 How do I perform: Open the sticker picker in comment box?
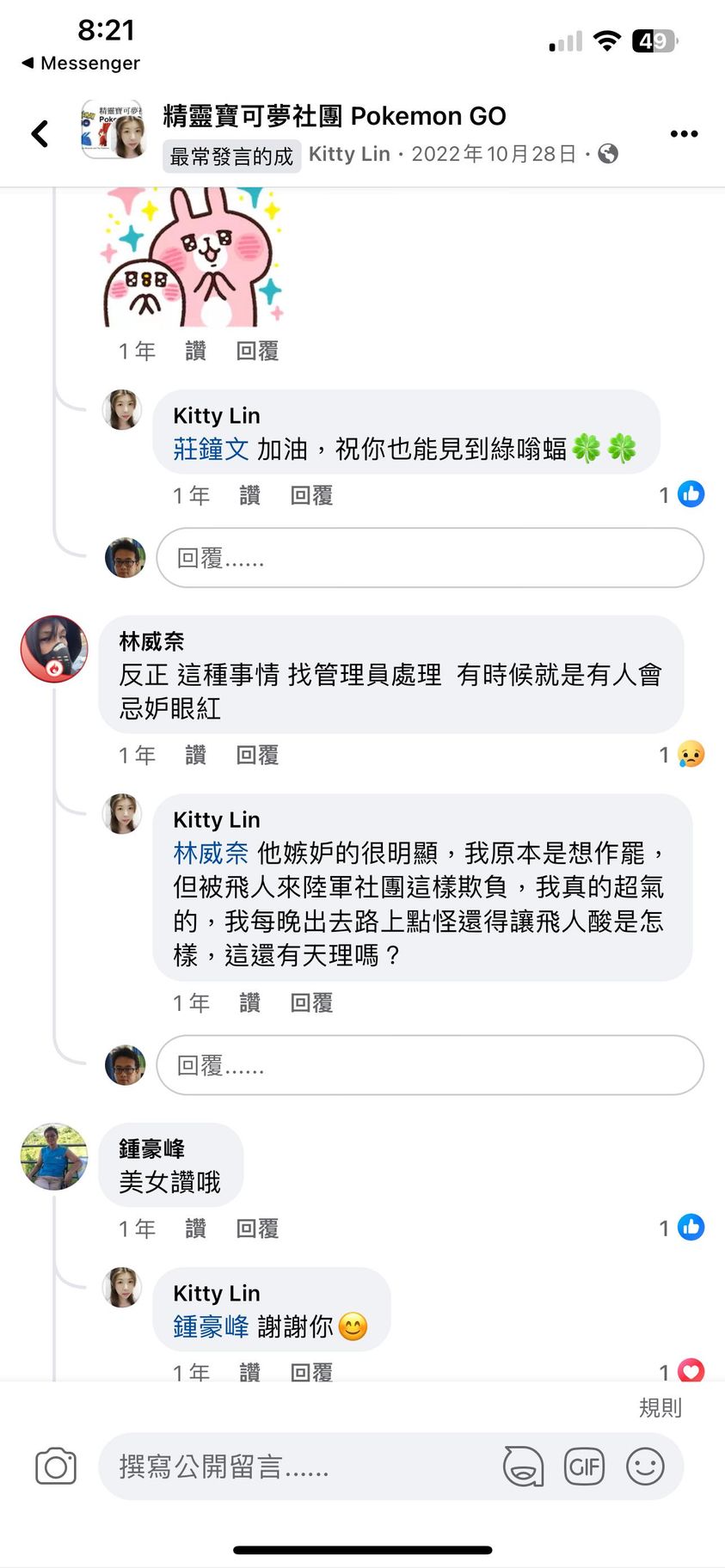pos(523,1466)
